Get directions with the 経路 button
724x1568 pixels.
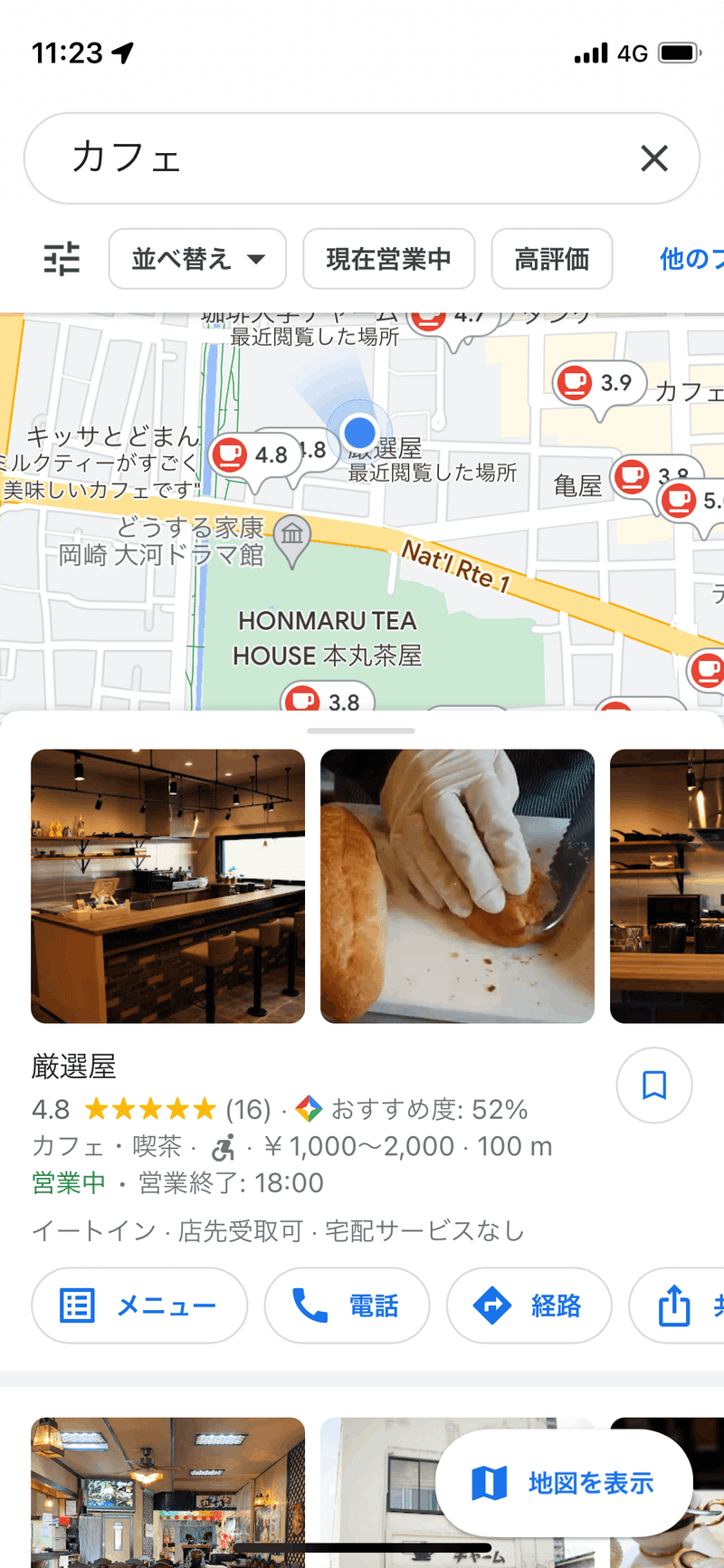click(x=529, y=1305)
